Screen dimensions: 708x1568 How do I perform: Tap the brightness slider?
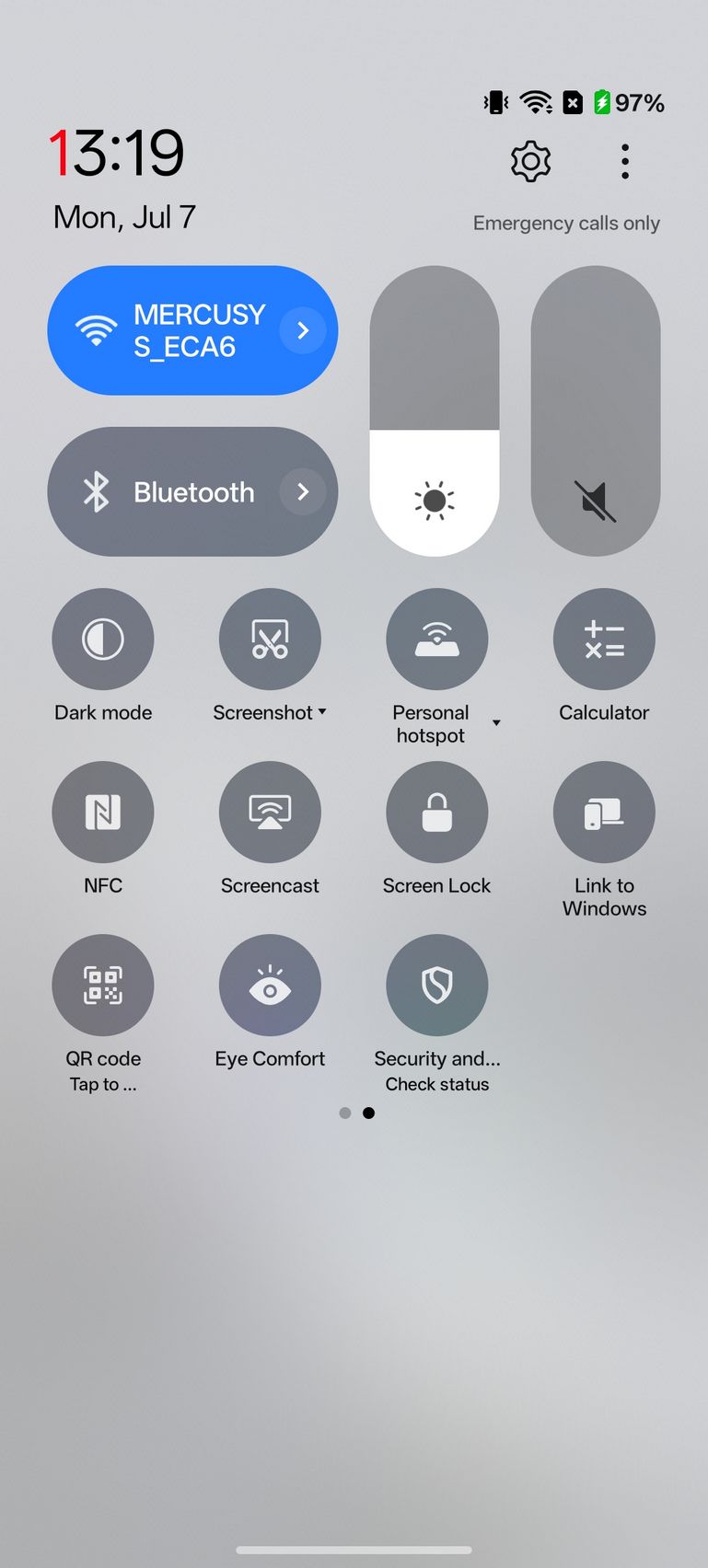click(x=435, y=411)
